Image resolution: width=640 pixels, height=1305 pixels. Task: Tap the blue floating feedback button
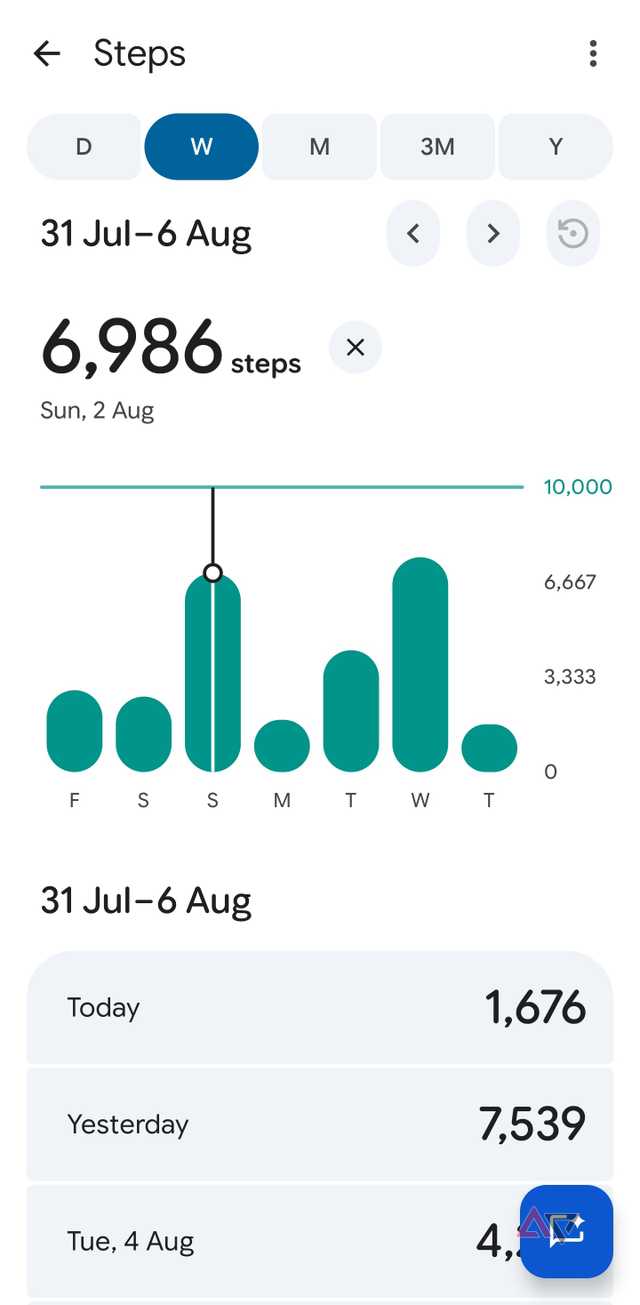[566, 1231]
